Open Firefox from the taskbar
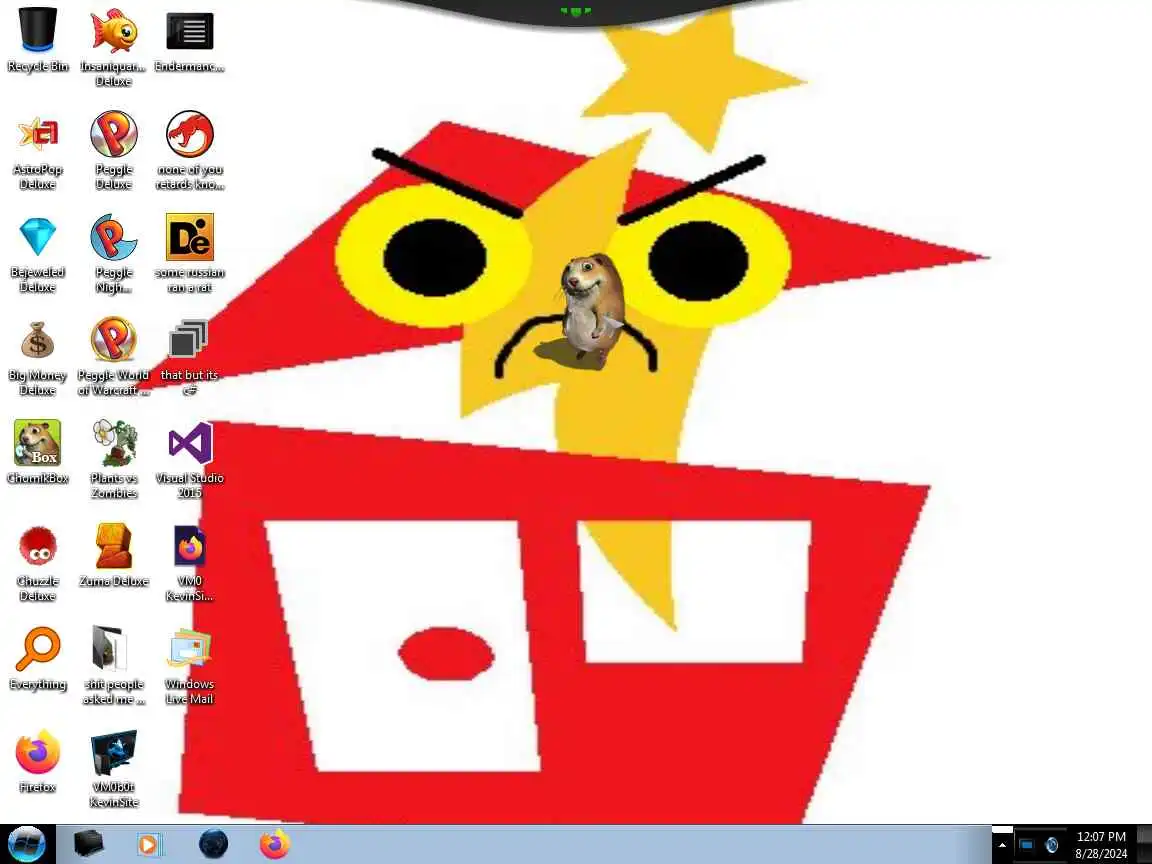This screenshot has height=864, width=1152. pos(274,844)
